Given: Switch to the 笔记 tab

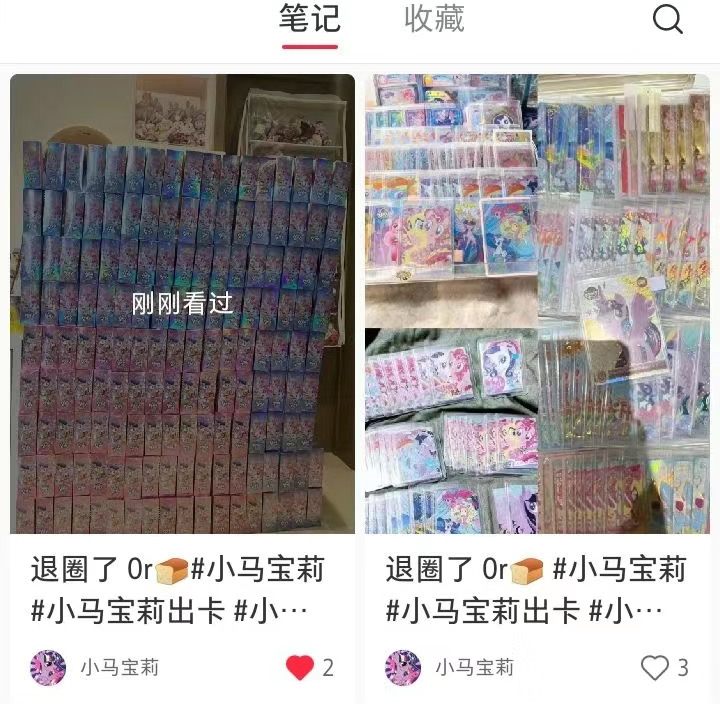Looking at the screenshot, I should 309,19.
